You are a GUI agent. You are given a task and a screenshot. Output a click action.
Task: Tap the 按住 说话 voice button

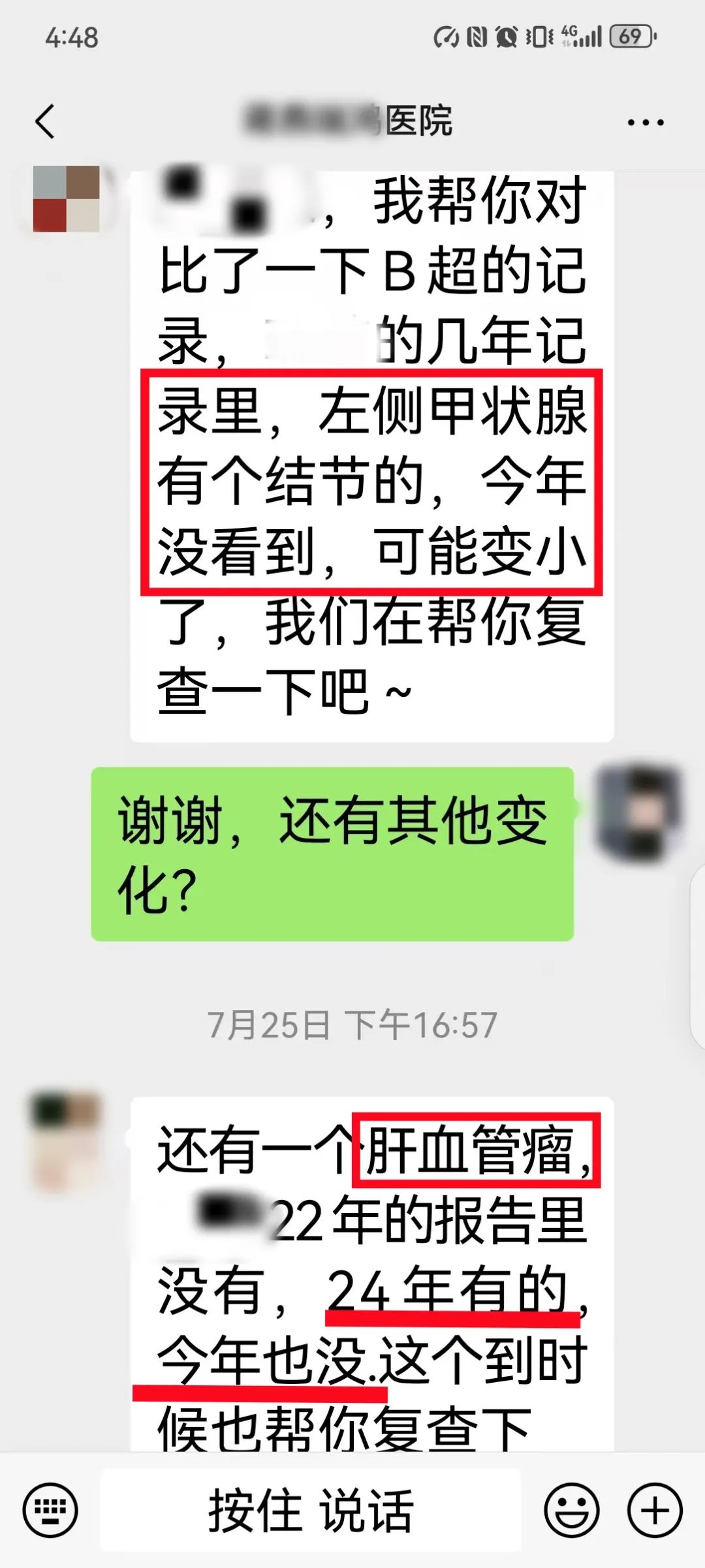(x=311, y=1510)
